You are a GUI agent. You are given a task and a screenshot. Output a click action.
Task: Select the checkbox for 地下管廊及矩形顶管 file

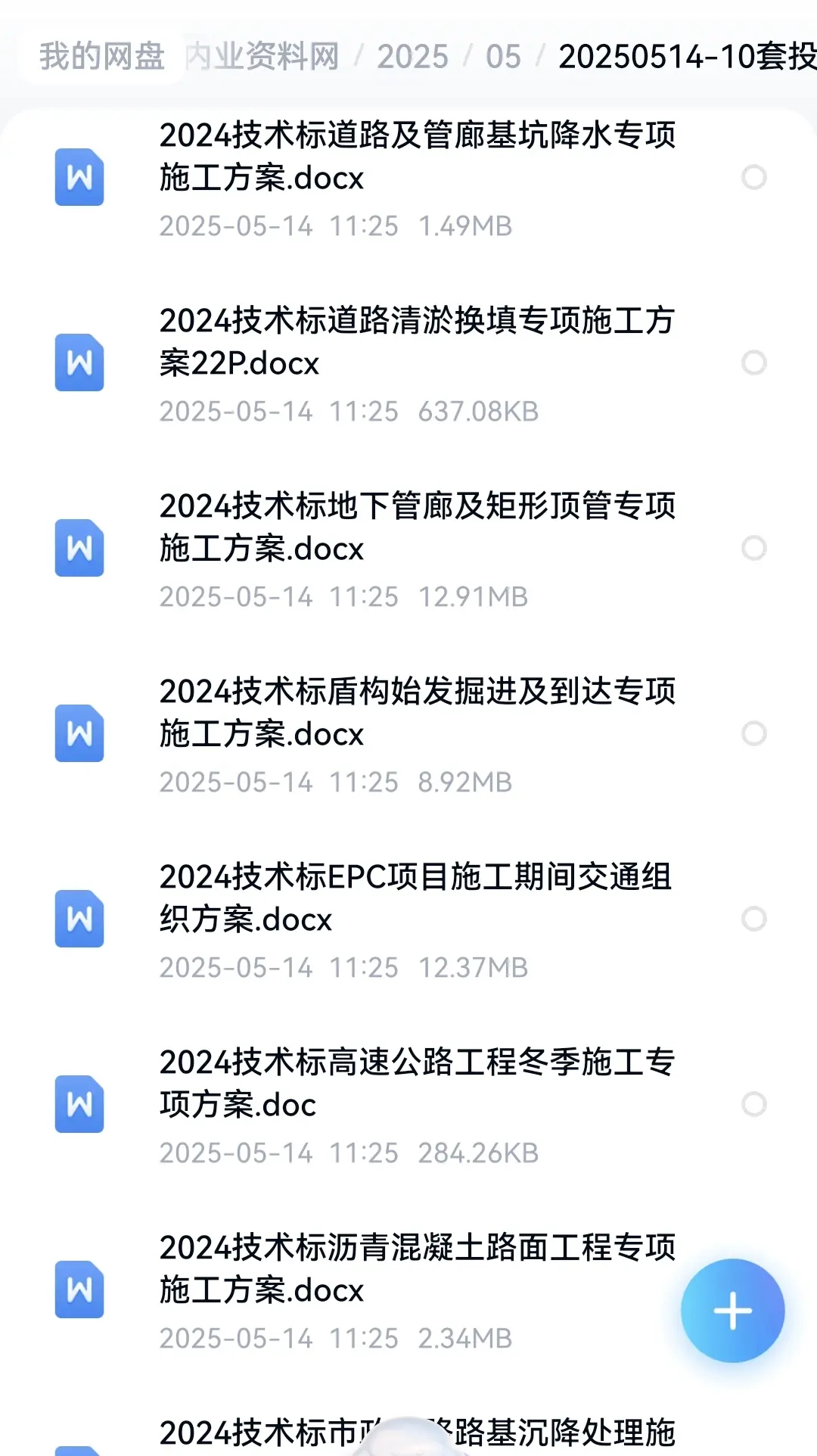point(754,548)
